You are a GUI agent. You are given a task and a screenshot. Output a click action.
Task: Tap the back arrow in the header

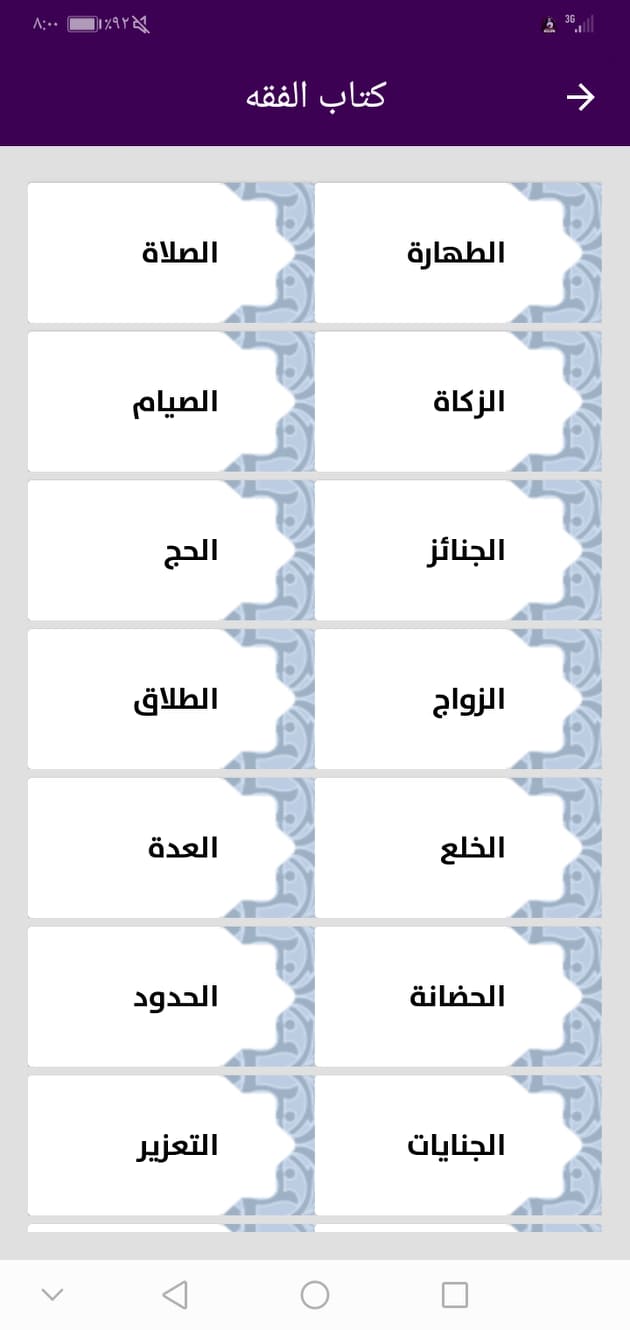point(580,97)
